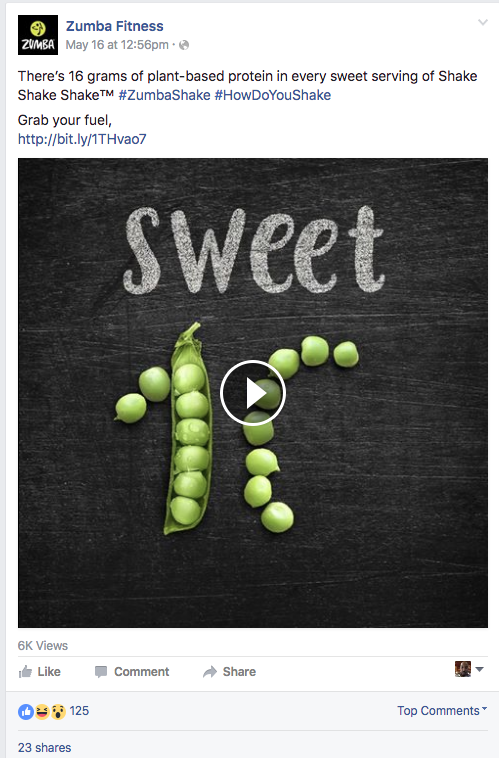Tap the Zumba profile picture
This screenshot has width=499, height=758.
pos(38,35)
